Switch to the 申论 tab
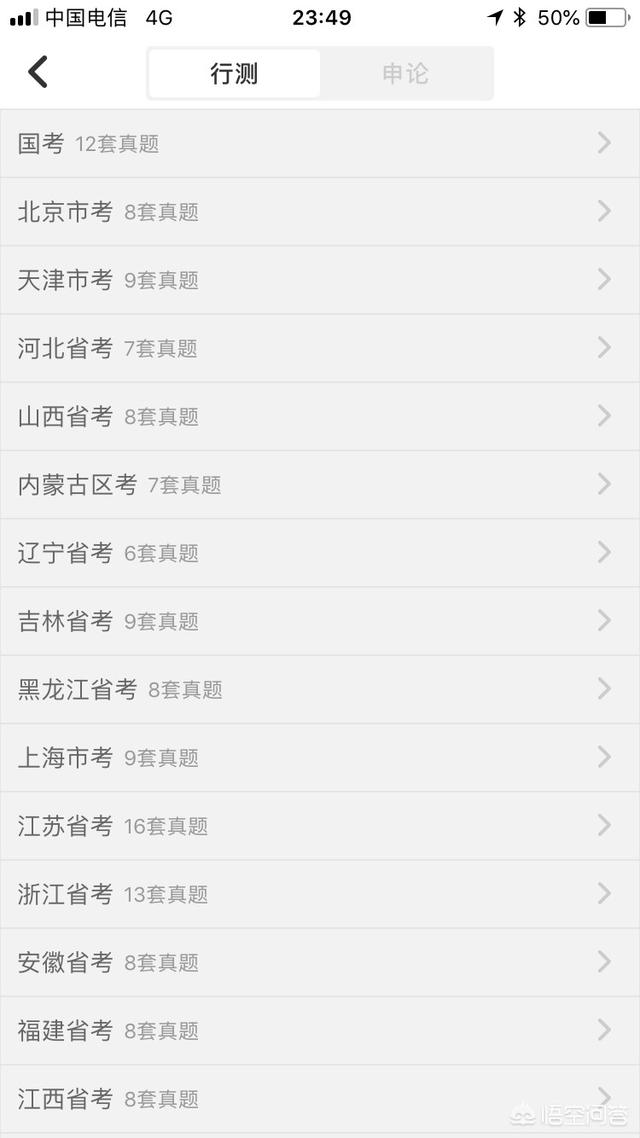Screen dimensions: 640x1138 coord(406,73)
